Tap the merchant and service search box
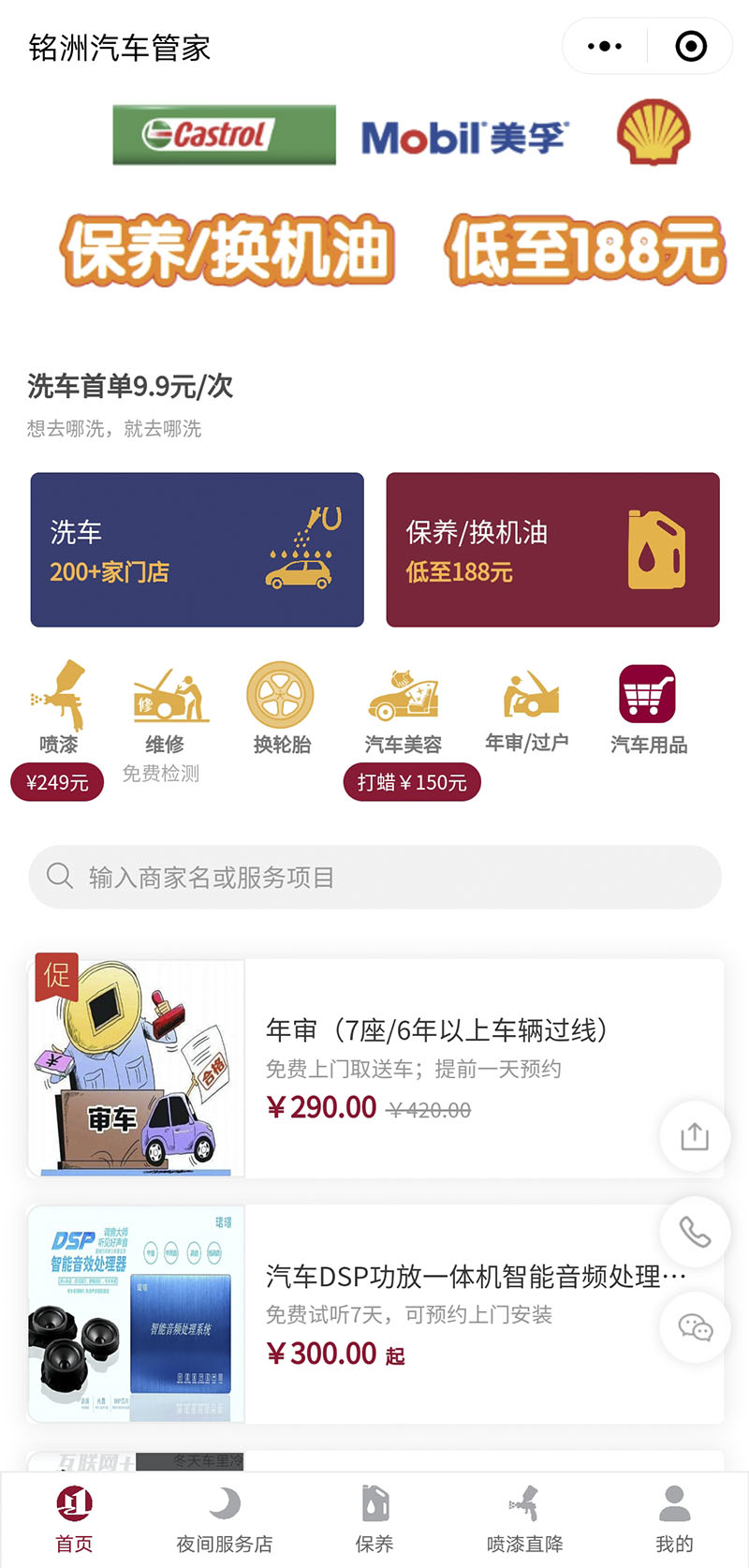Viewport: 749px width, 1568px height. pos(374,877)
